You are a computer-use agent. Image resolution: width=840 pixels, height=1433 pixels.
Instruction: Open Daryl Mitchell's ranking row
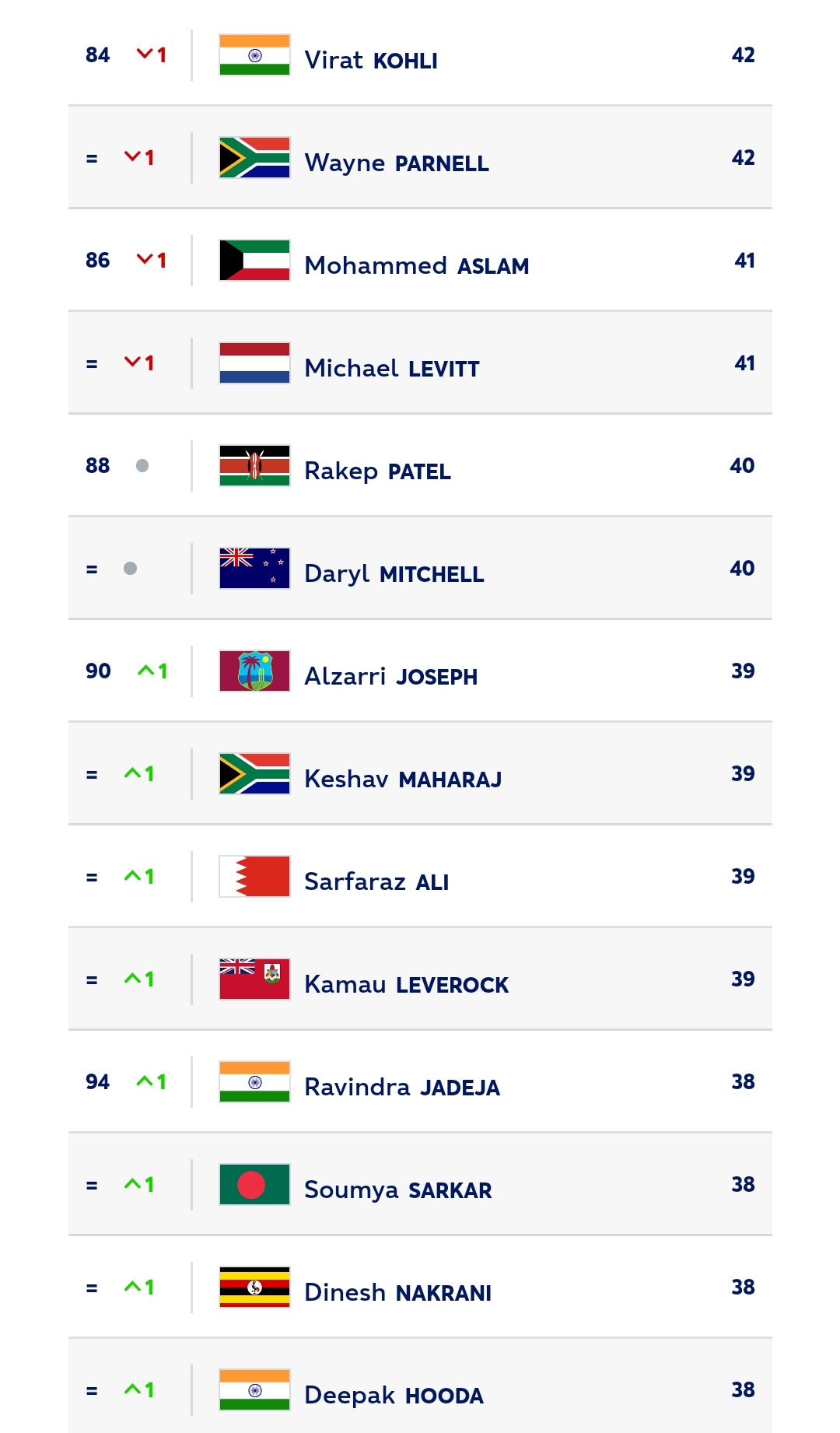pyautogui.click(x=420, y=568)
